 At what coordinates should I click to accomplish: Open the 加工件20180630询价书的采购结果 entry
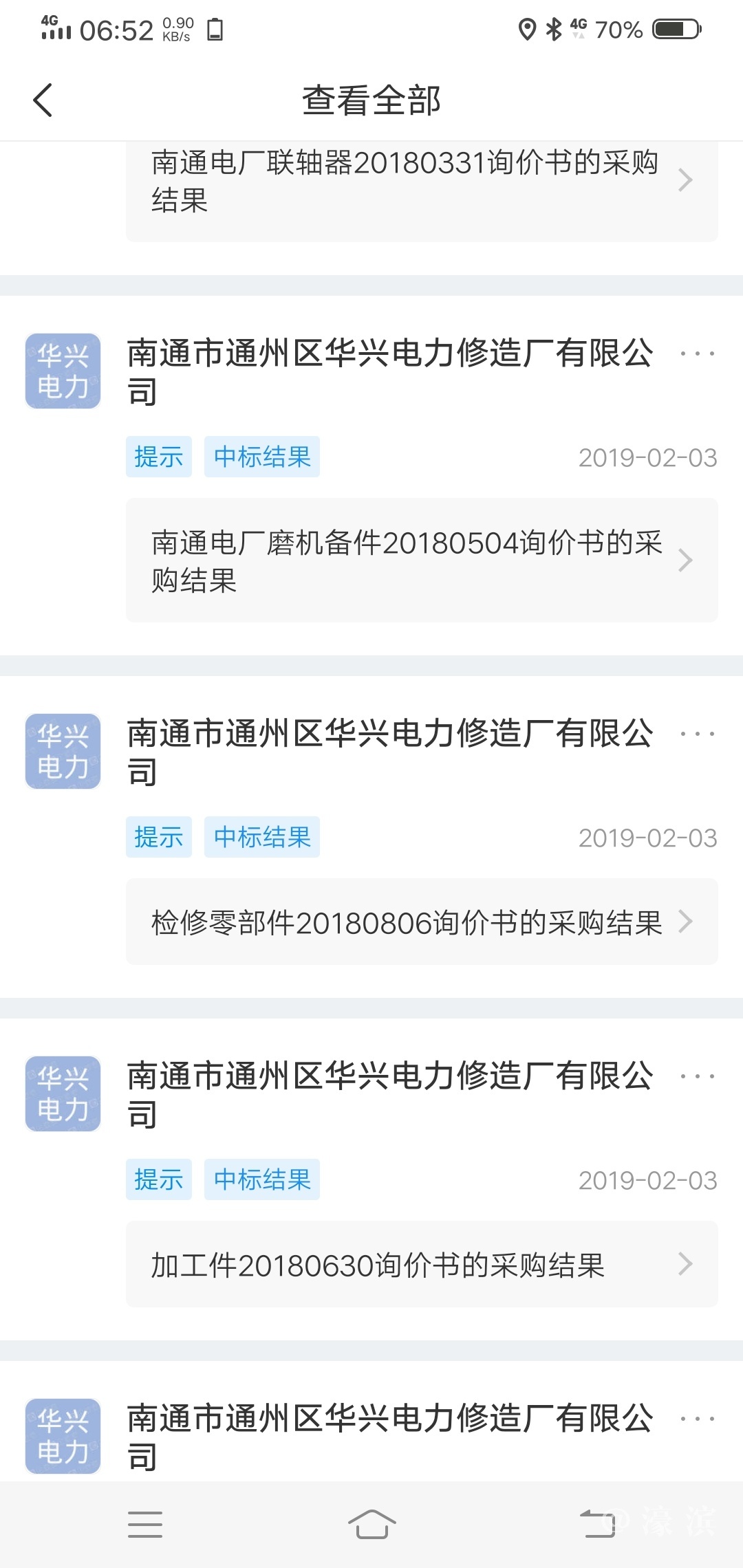pyautogui.click(x=421, y=1264)
